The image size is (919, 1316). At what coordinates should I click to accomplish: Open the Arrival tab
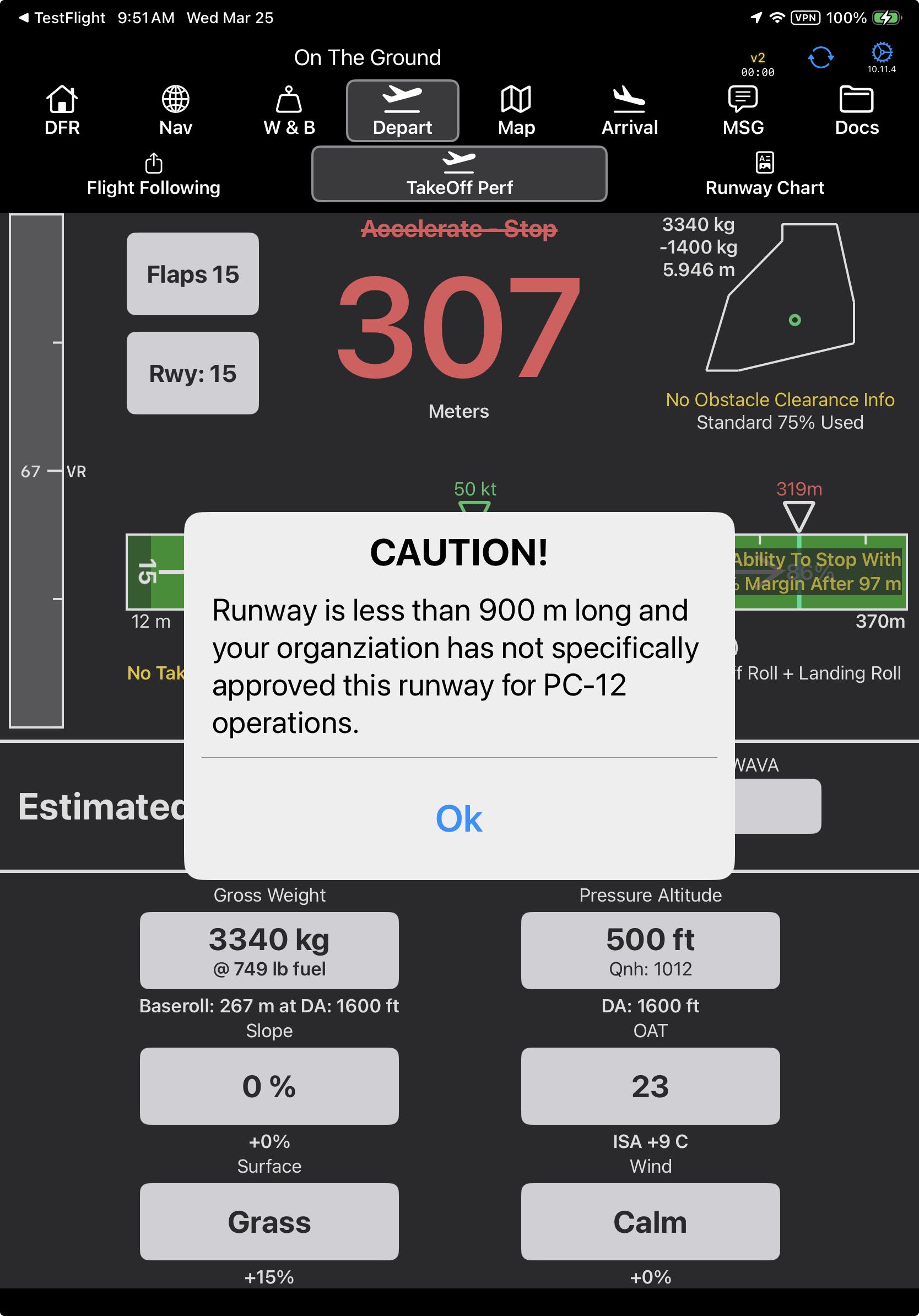click(629, 111)
